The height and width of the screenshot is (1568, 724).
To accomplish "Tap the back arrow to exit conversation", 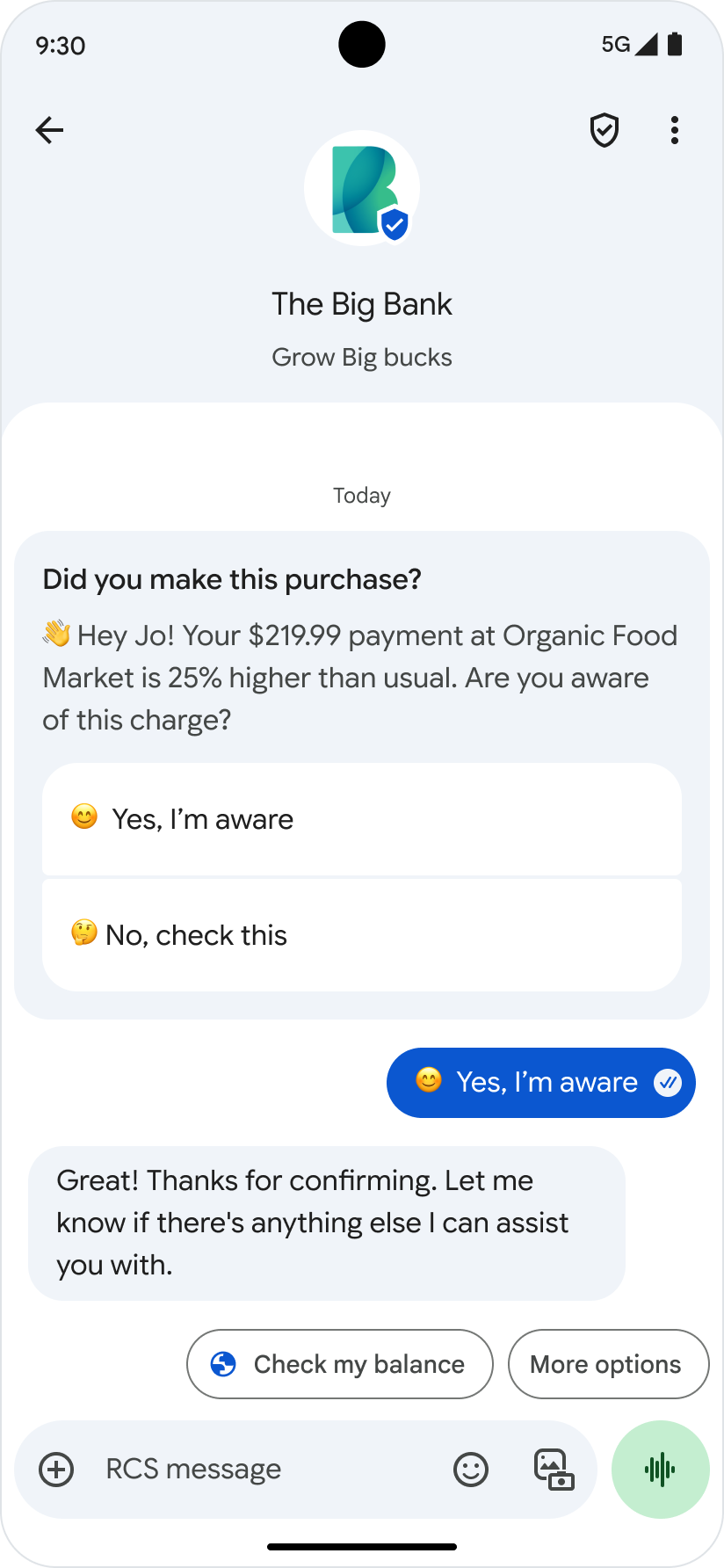I will 49,130.
